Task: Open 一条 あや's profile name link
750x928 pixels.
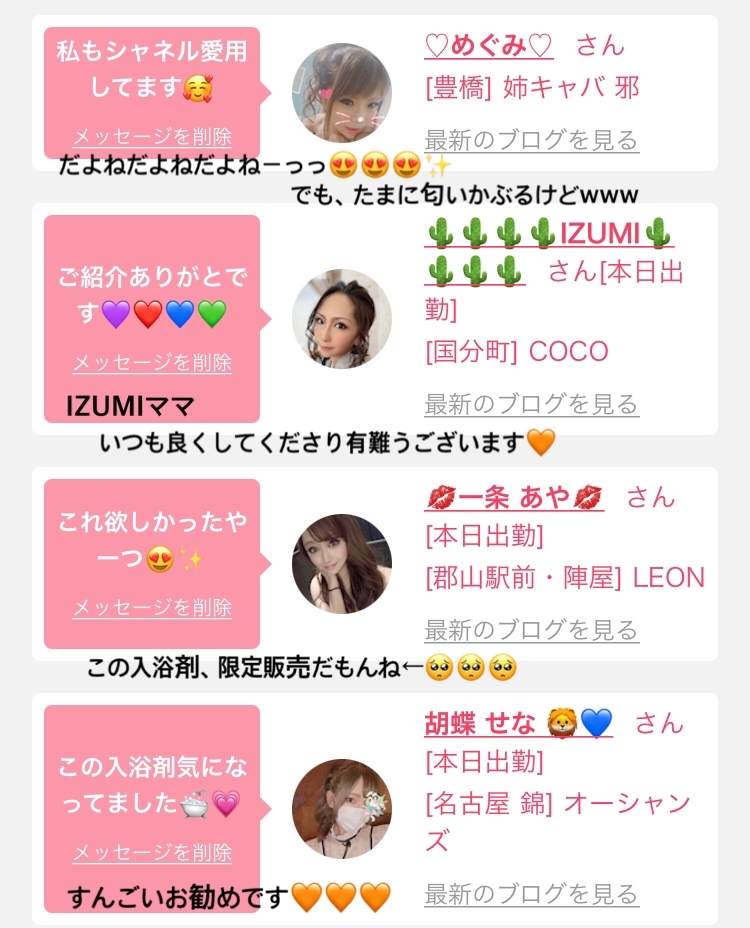Action: coord(514,498)
